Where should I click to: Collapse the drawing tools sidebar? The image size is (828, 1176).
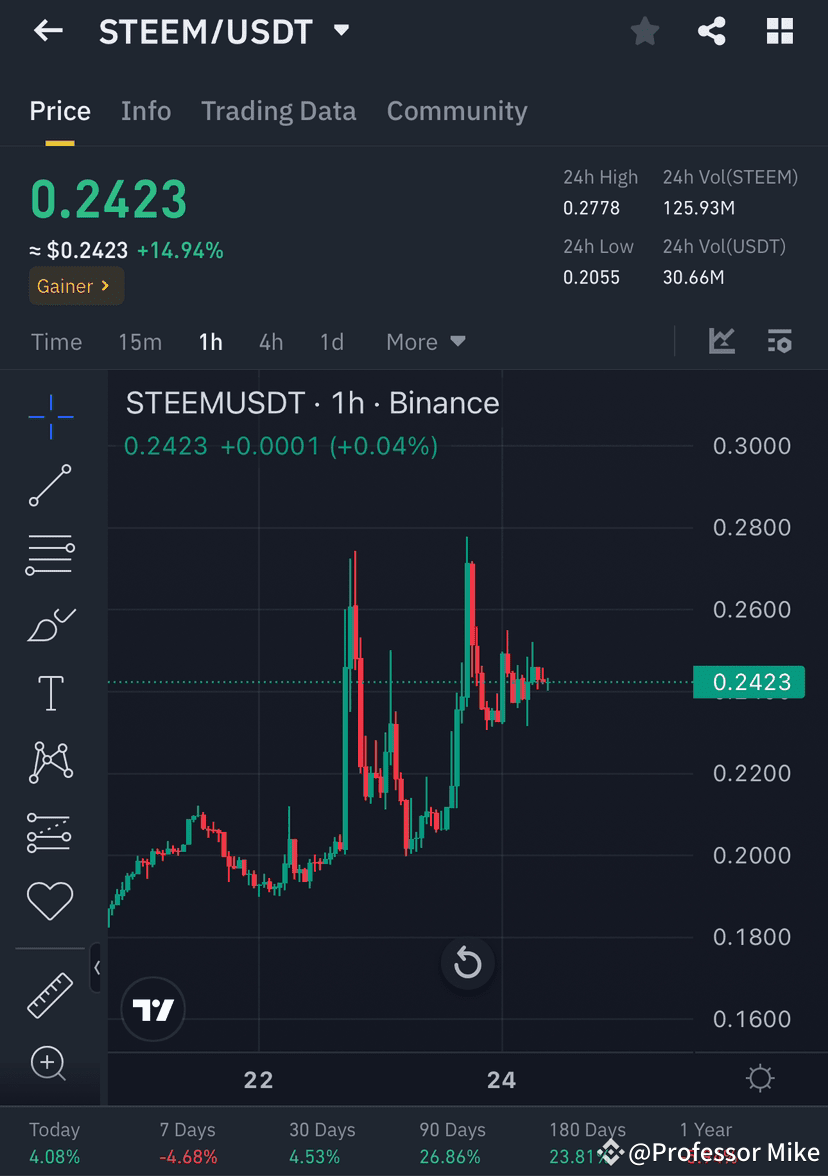[97, 968]
